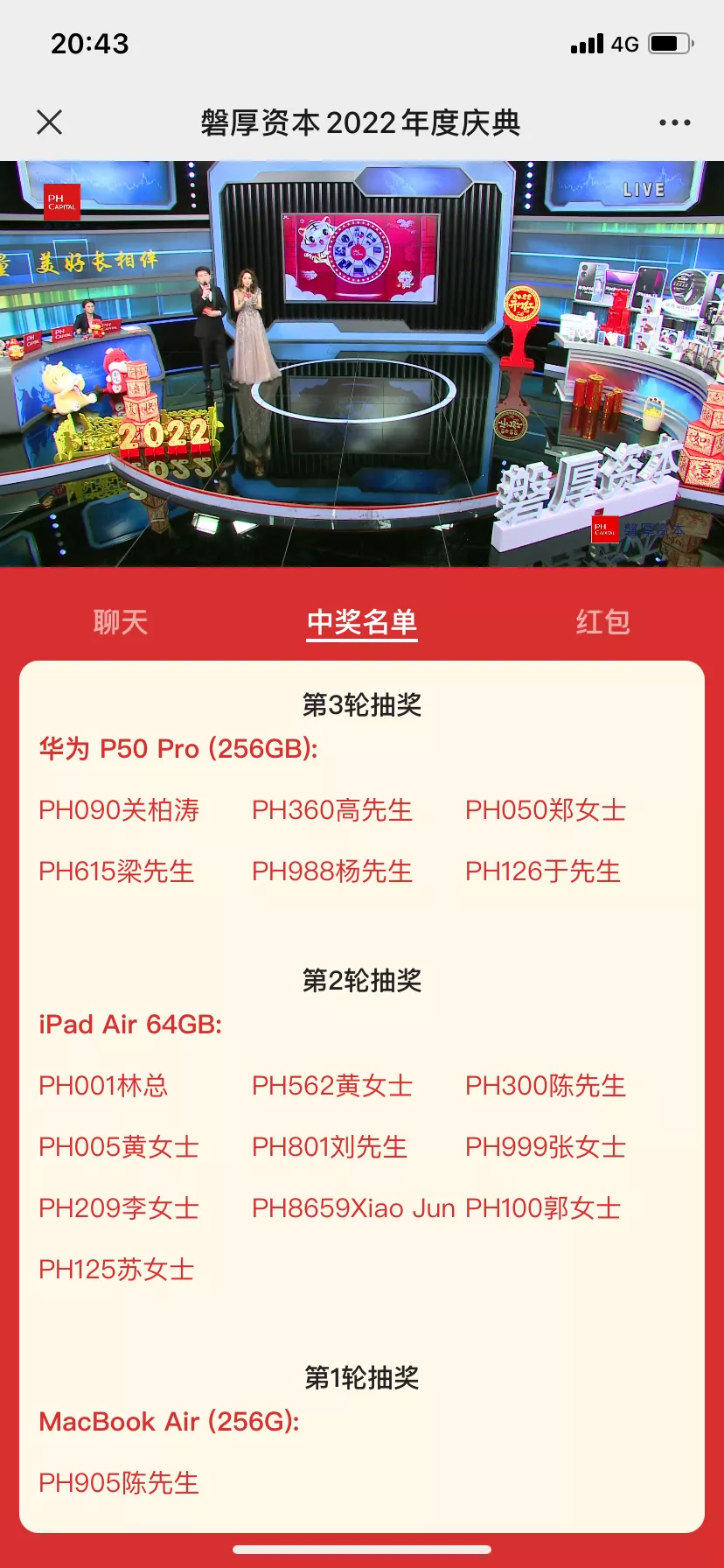
Task: Close the live stream with the X icon
Action: (50, 122)
